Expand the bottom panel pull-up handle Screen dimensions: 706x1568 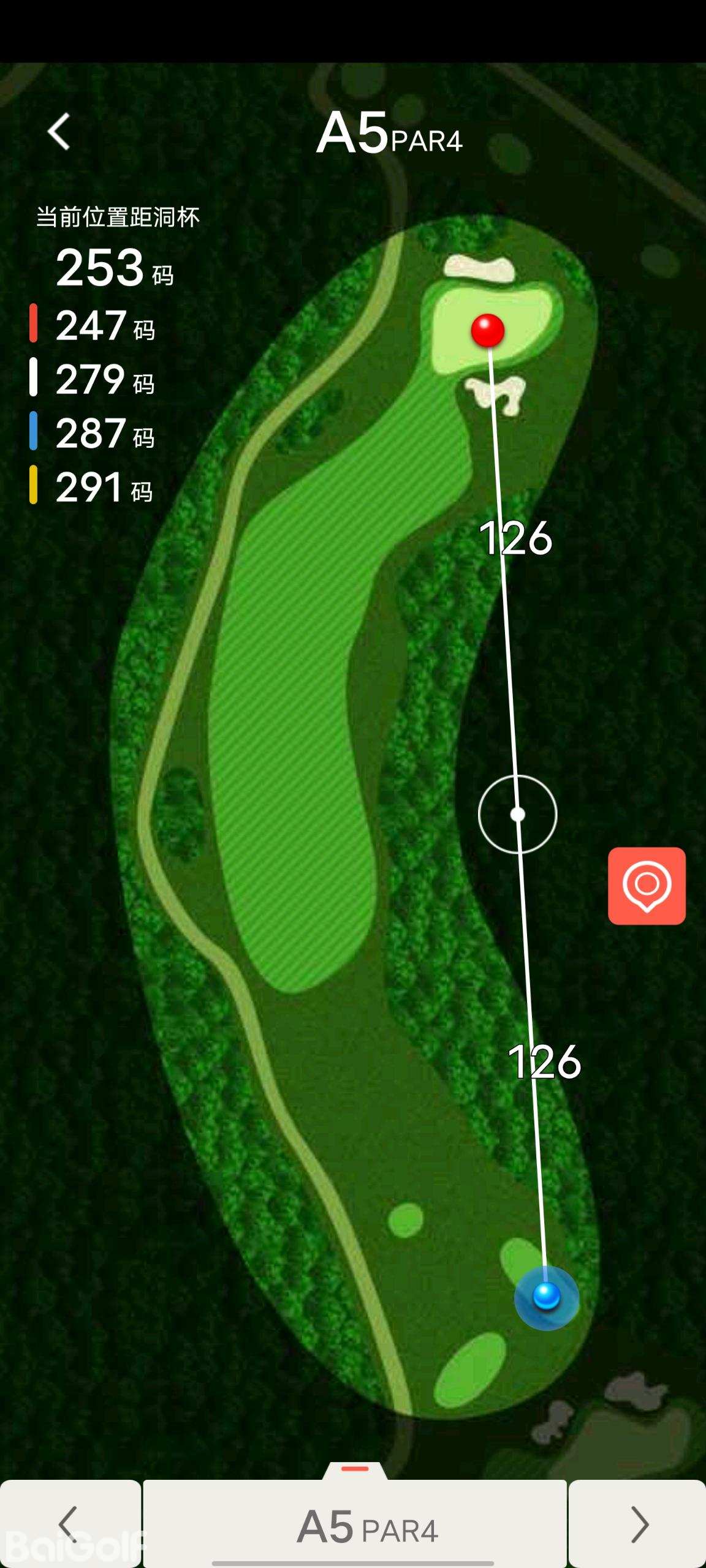click(x=355, y=1470)
